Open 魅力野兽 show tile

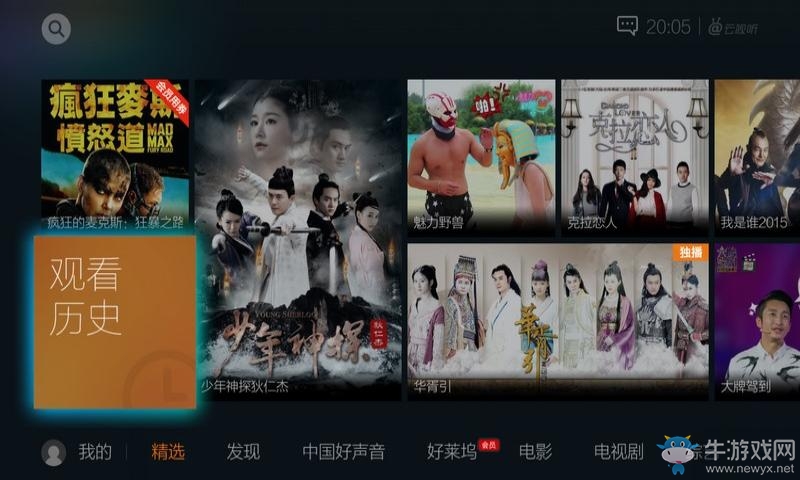[x=481, y=158]
